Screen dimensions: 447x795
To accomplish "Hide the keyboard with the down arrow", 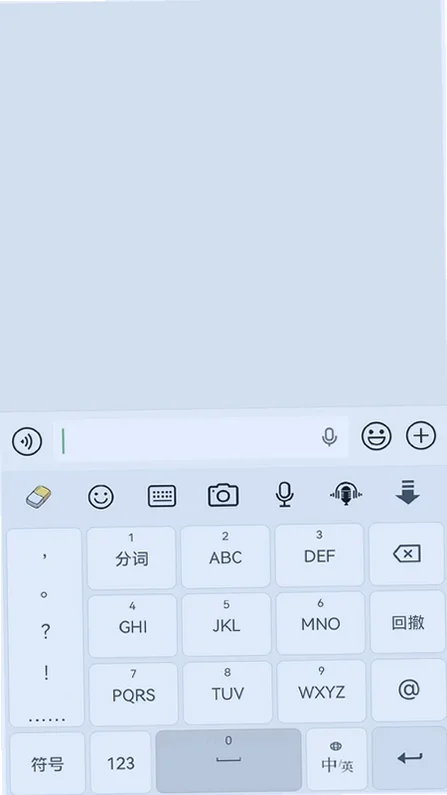I will [407, 492].
